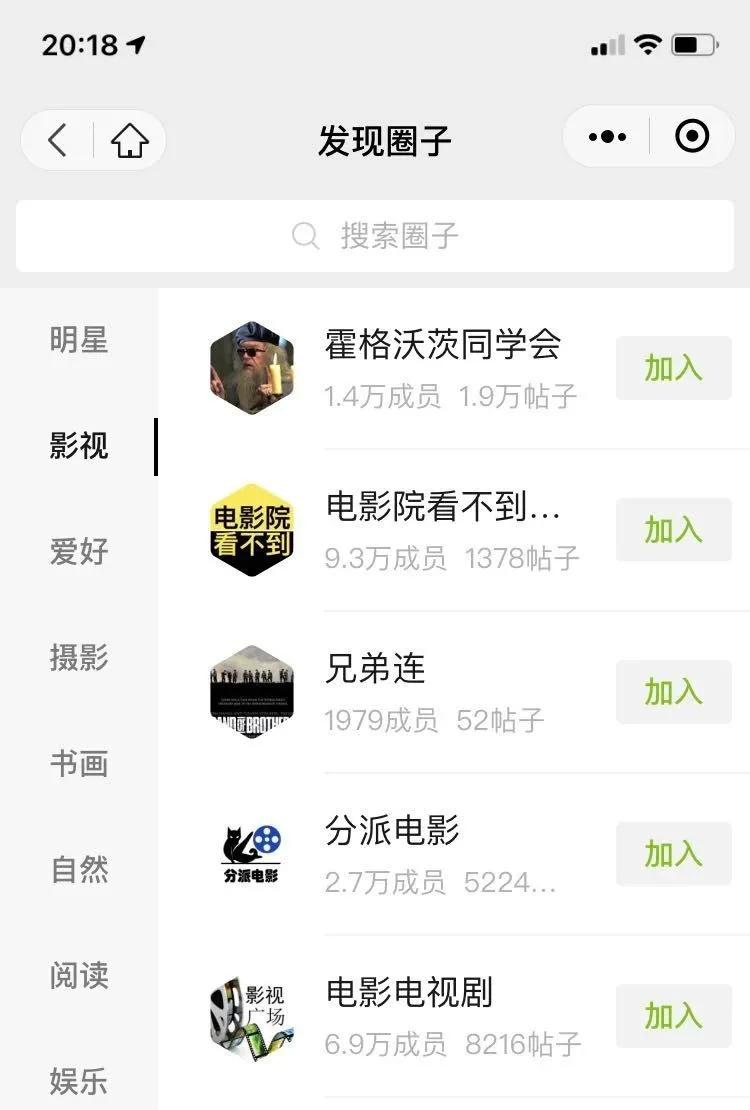Switch to the 明星 category
This screenshot has height=1110, width=750.
click(78, 340)
